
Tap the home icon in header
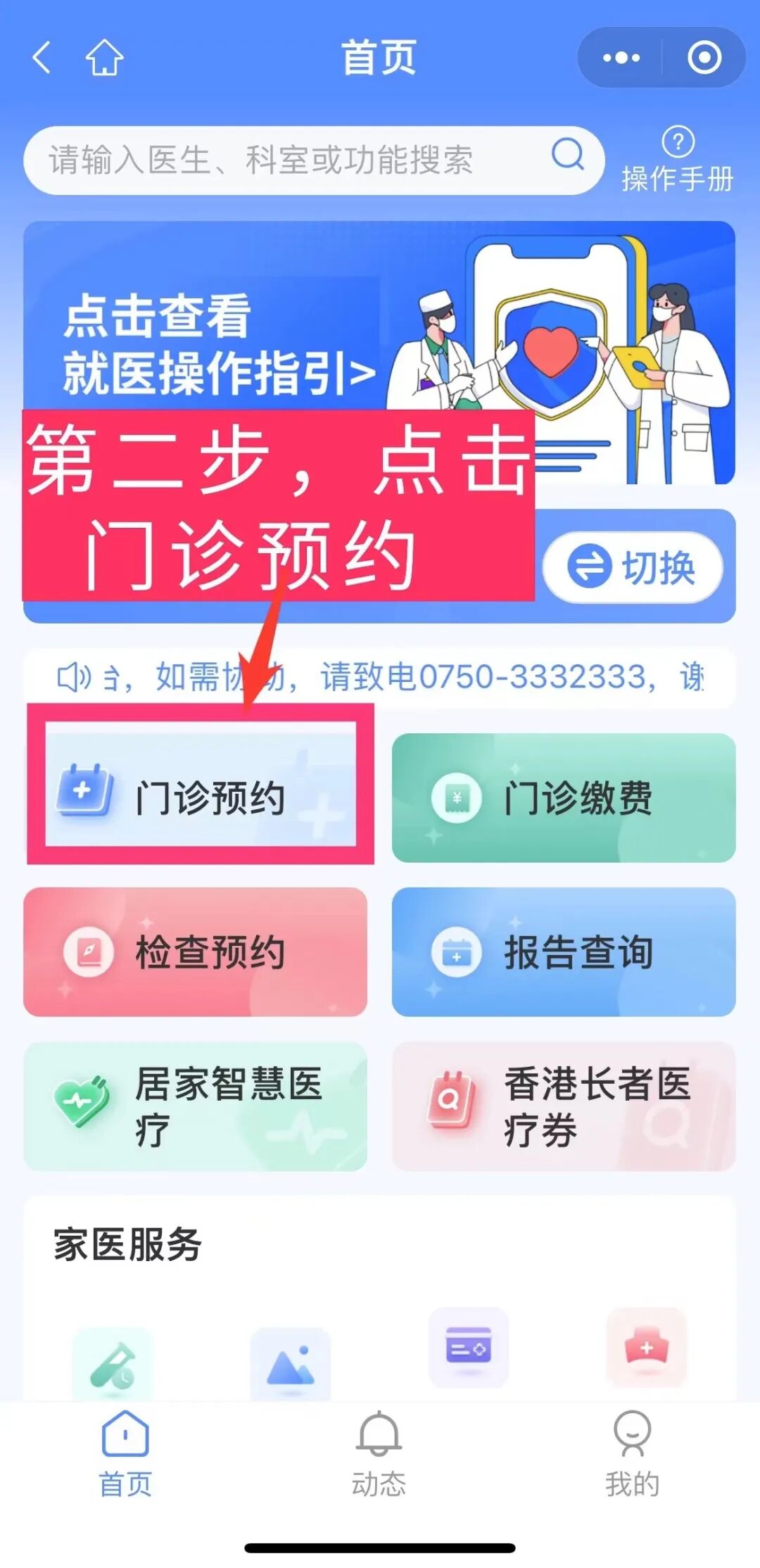(x=104, y=58)
